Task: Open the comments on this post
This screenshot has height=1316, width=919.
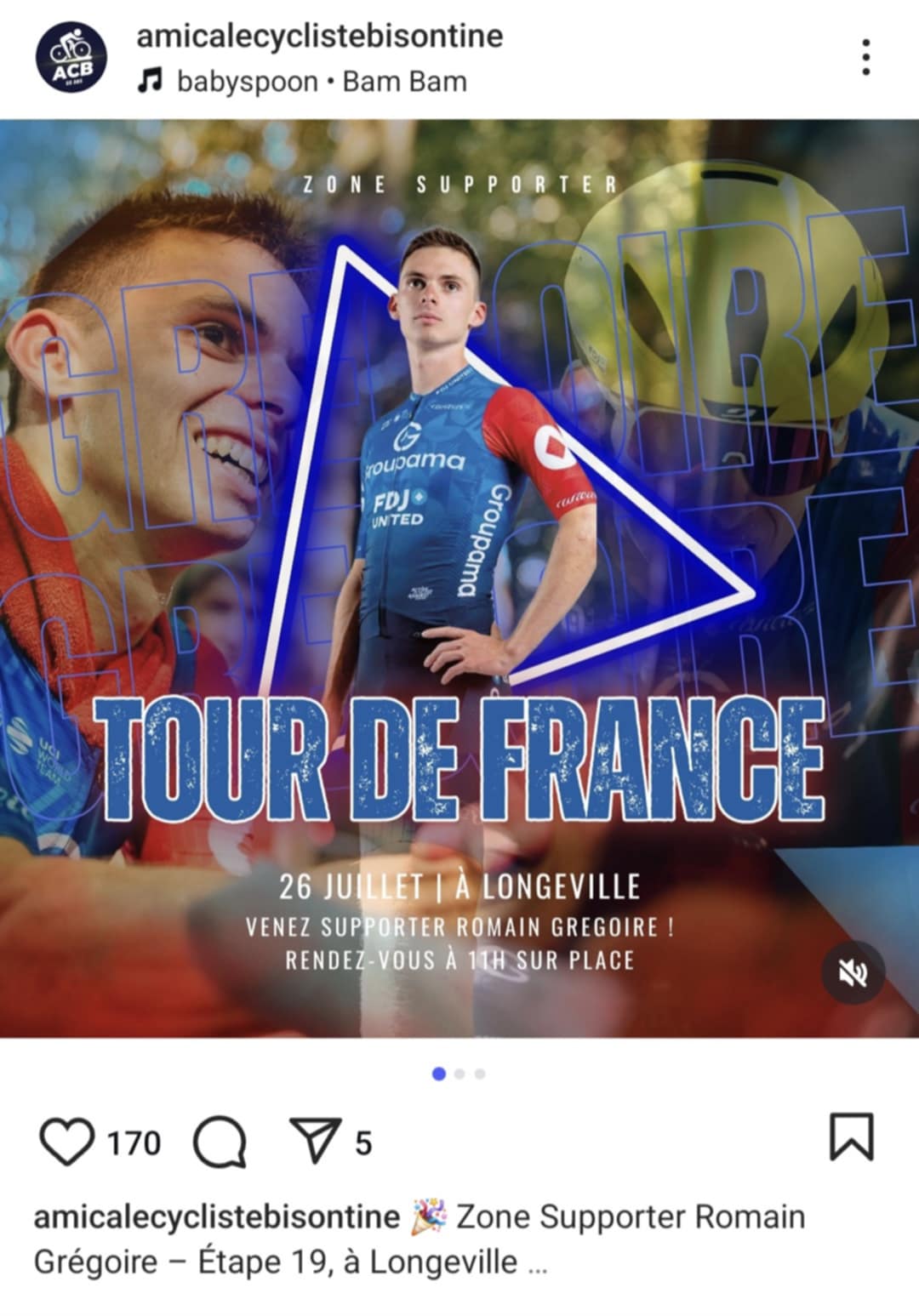Action: [220, 1142]
